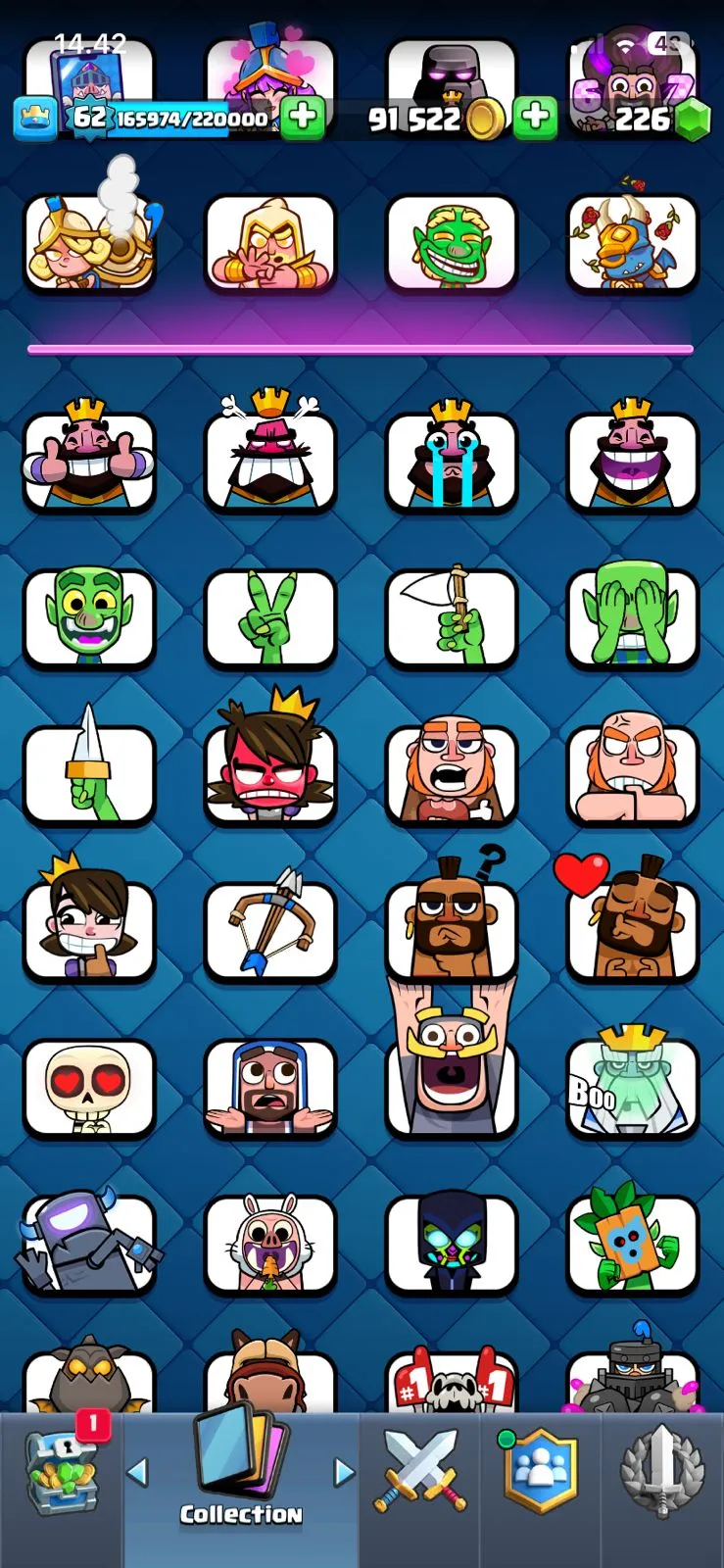
Task: Pick the Royal Ghost Boo emote
Action: click(x=632, y=1088)
